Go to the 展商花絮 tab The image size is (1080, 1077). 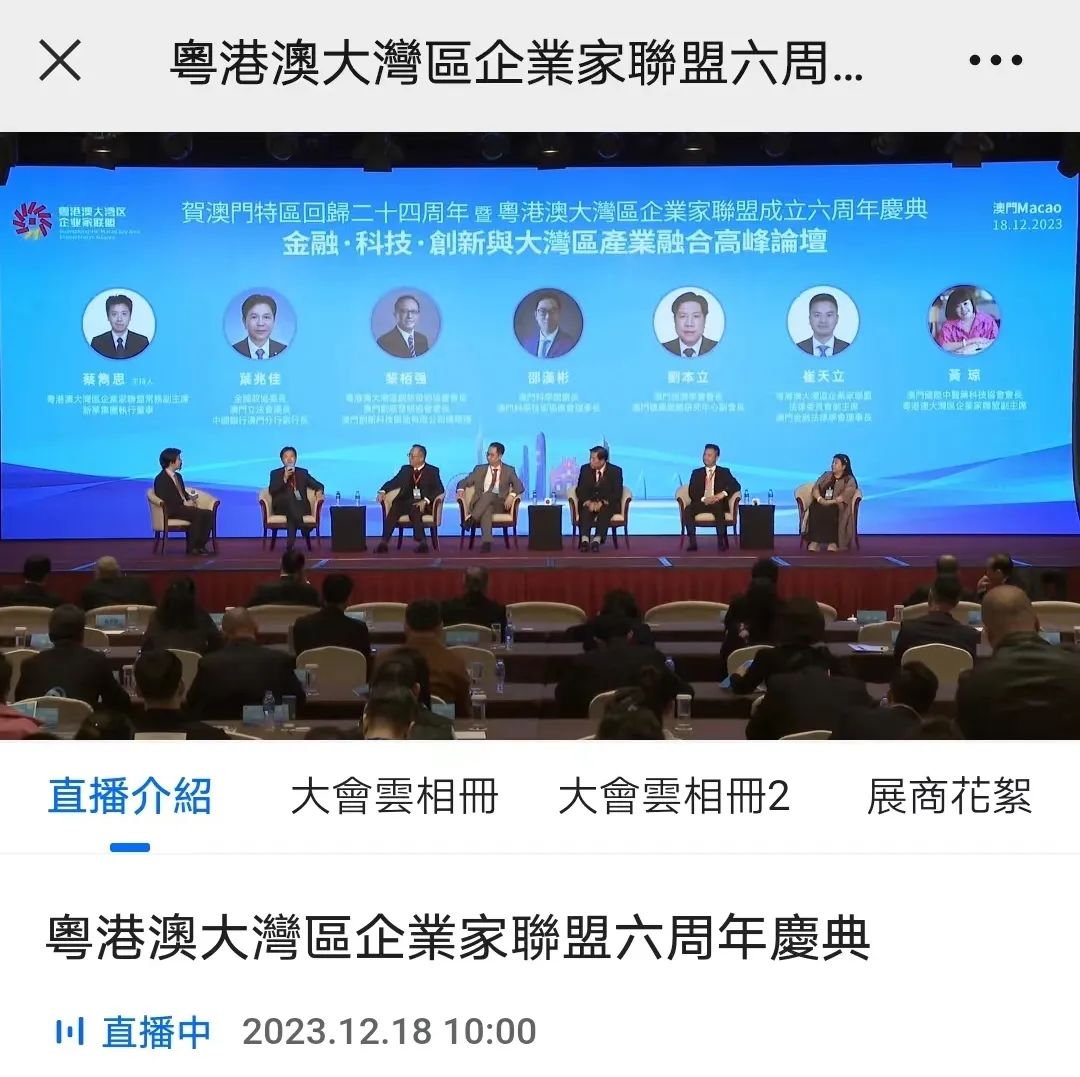click(948, 797)
